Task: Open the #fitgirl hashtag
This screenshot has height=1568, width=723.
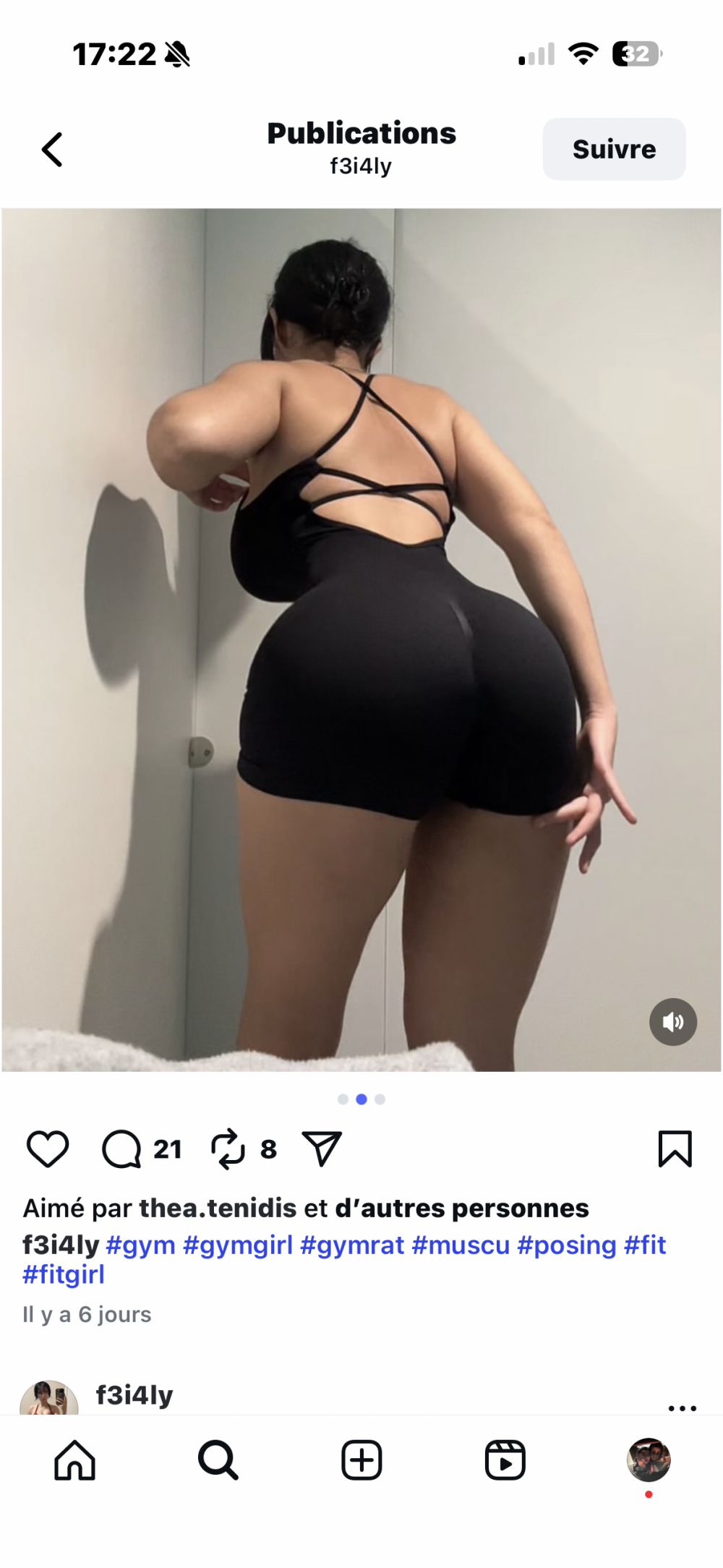Action: pos(64,1274)
